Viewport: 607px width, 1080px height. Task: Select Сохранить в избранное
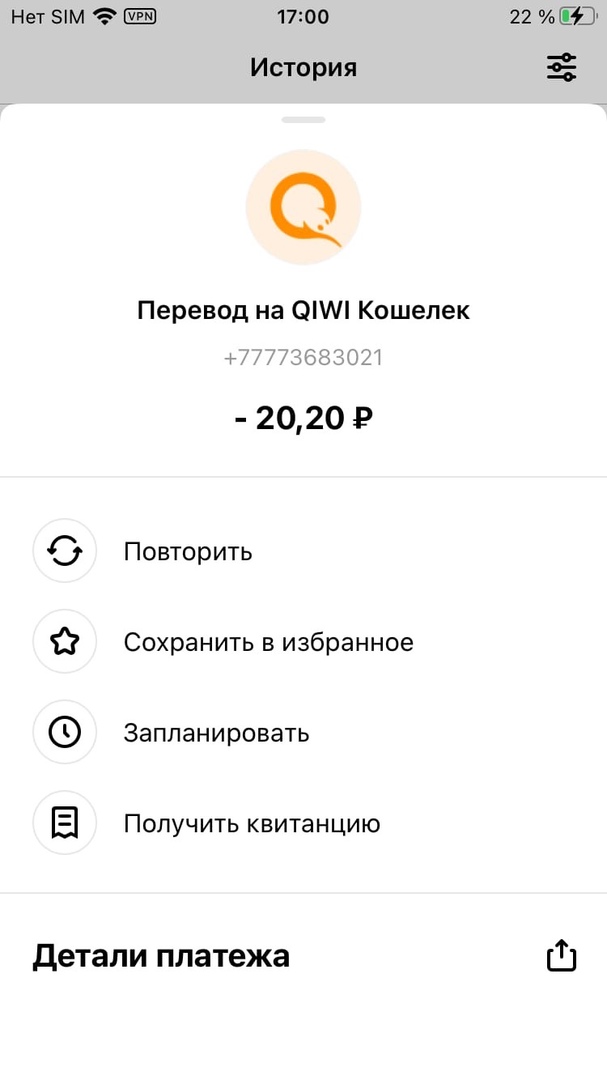tap(268, 642)
